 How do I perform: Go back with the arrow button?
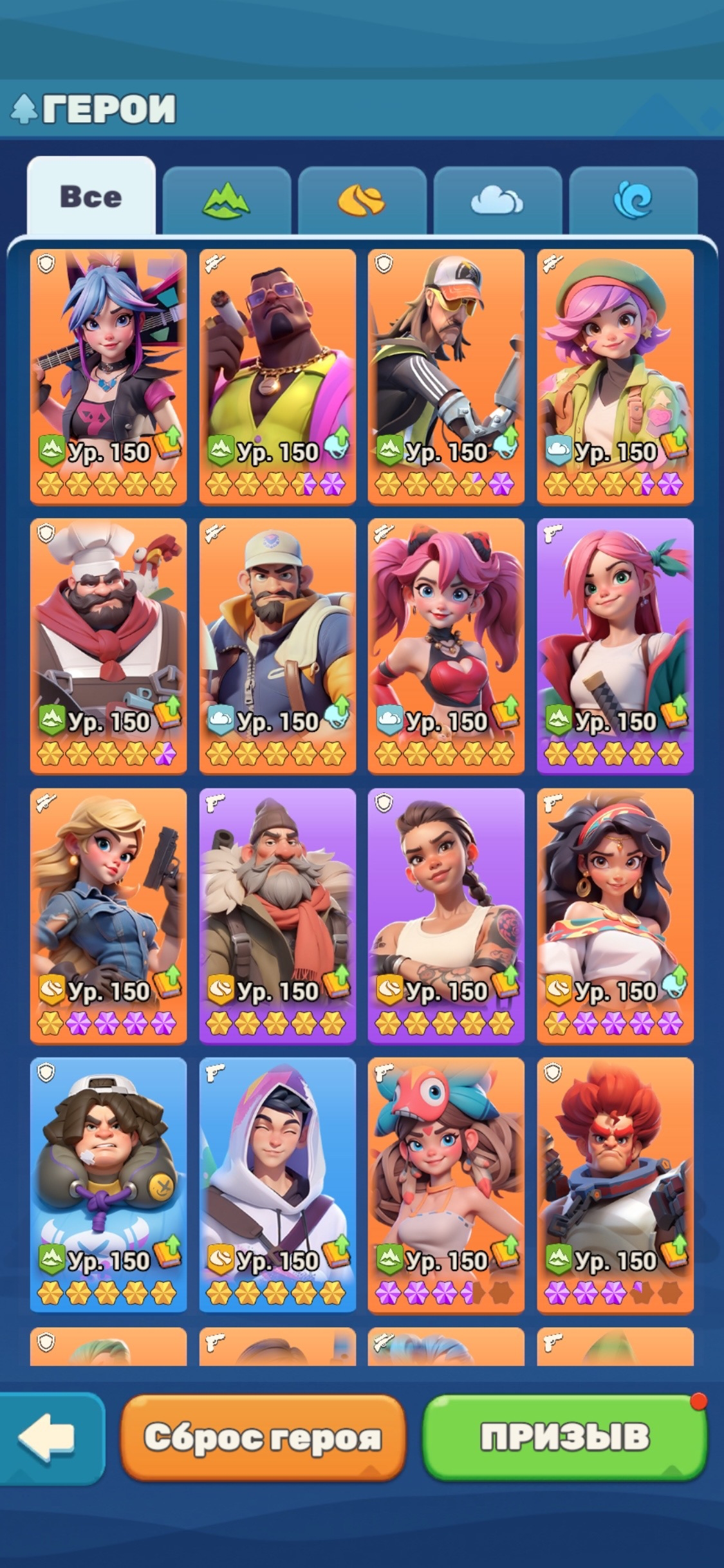tap(48, 1437)
